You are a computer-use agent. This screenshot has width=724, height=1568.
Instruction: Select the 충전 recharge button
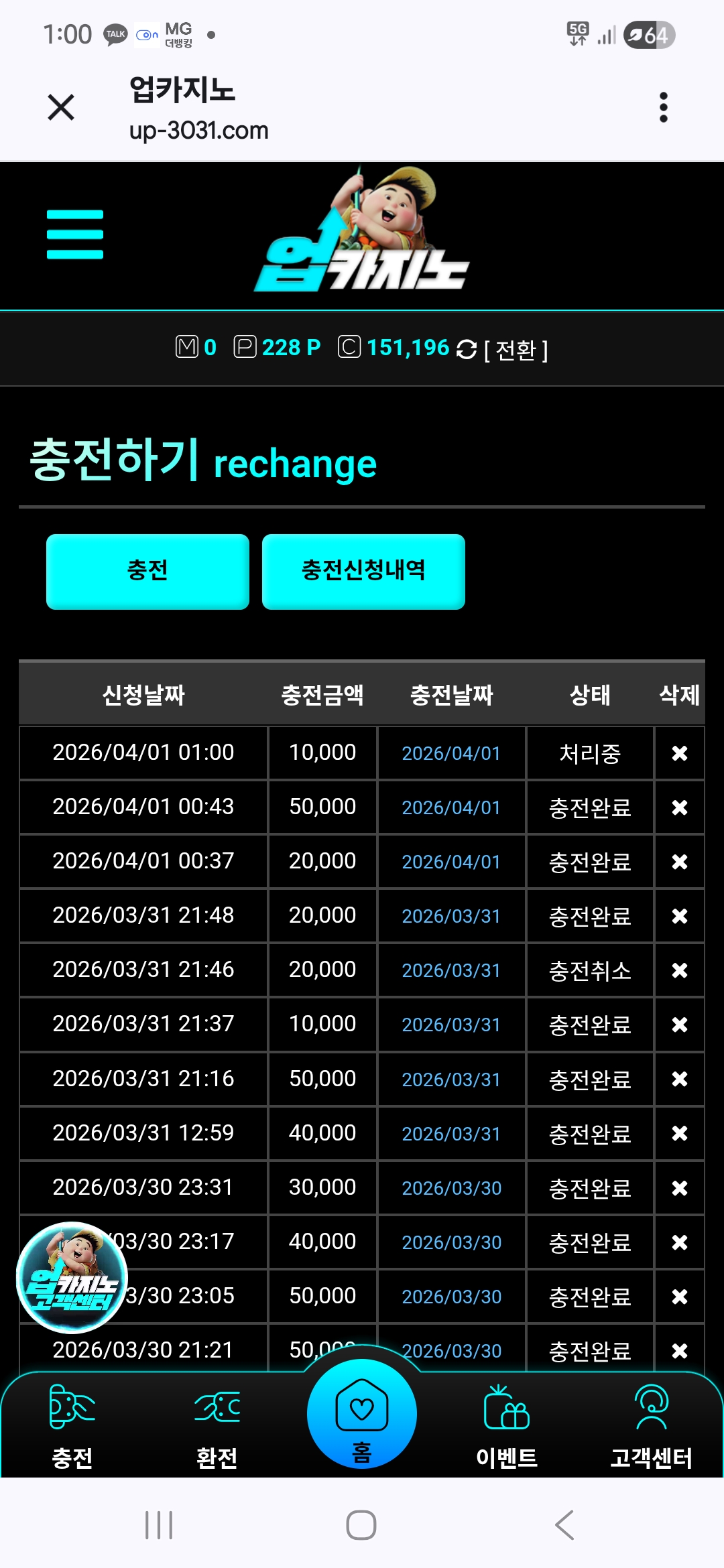[147, 572]
